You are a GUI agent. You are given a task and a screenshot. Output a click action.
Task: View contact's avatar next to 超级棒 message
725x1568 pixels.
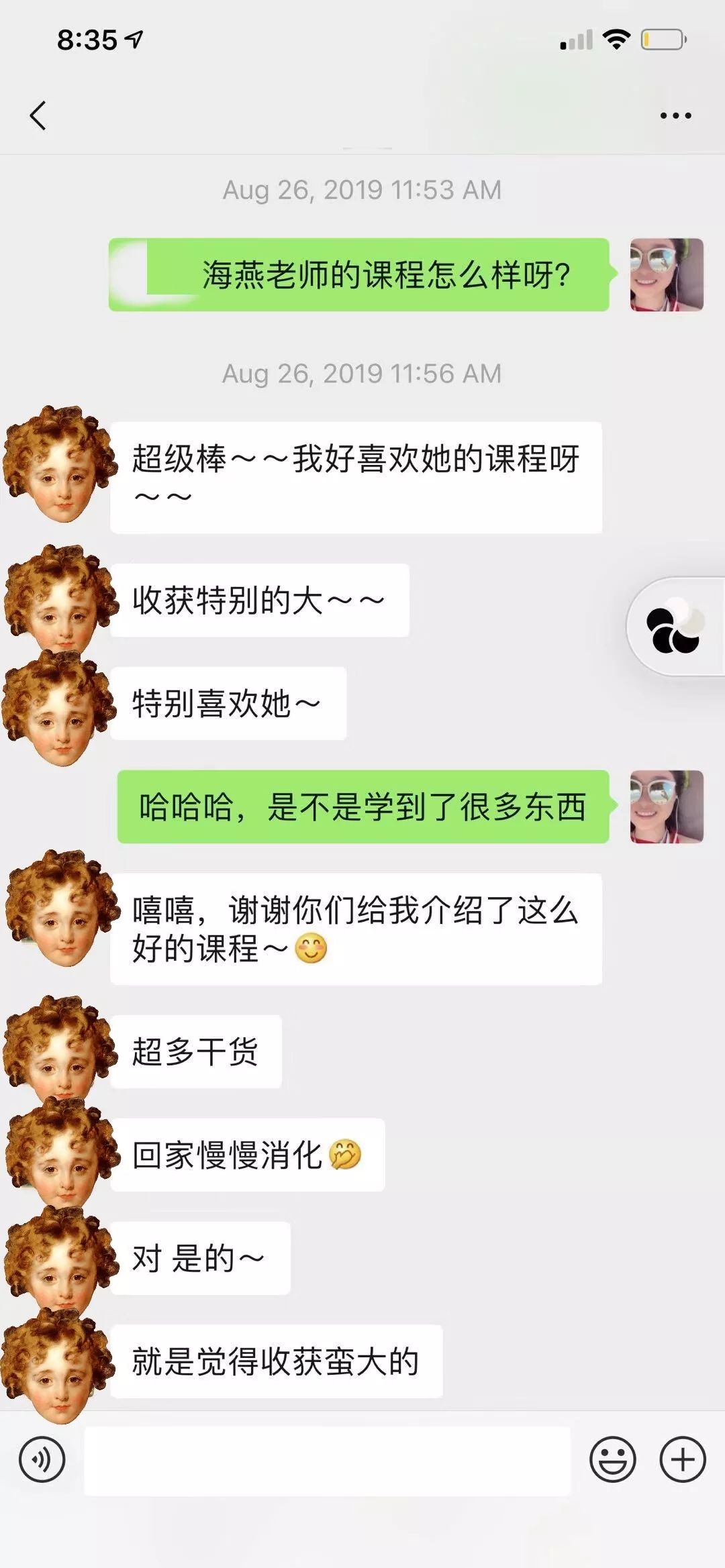(59, 464)
